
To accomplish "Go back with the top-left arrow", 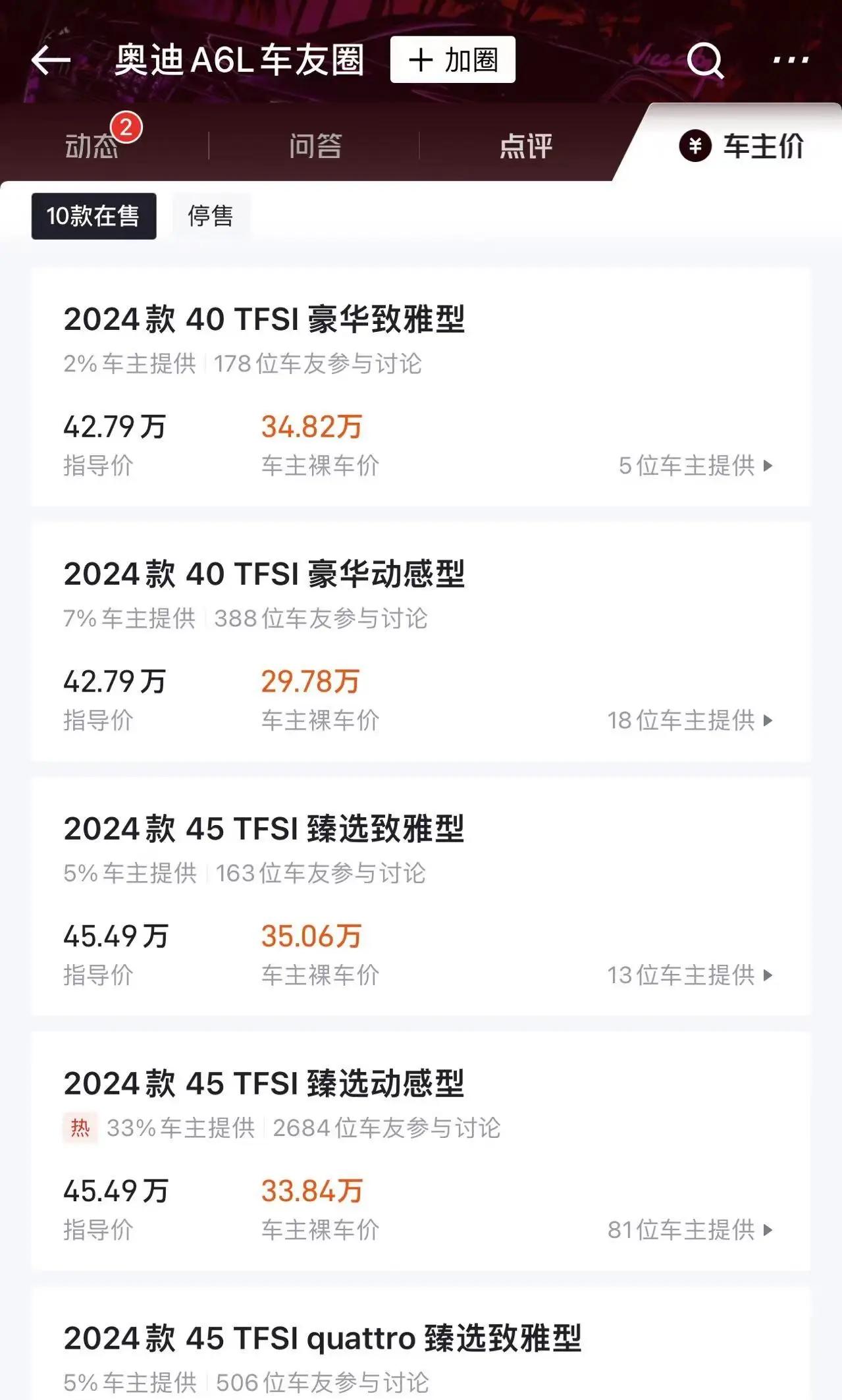I will point(51,61).
